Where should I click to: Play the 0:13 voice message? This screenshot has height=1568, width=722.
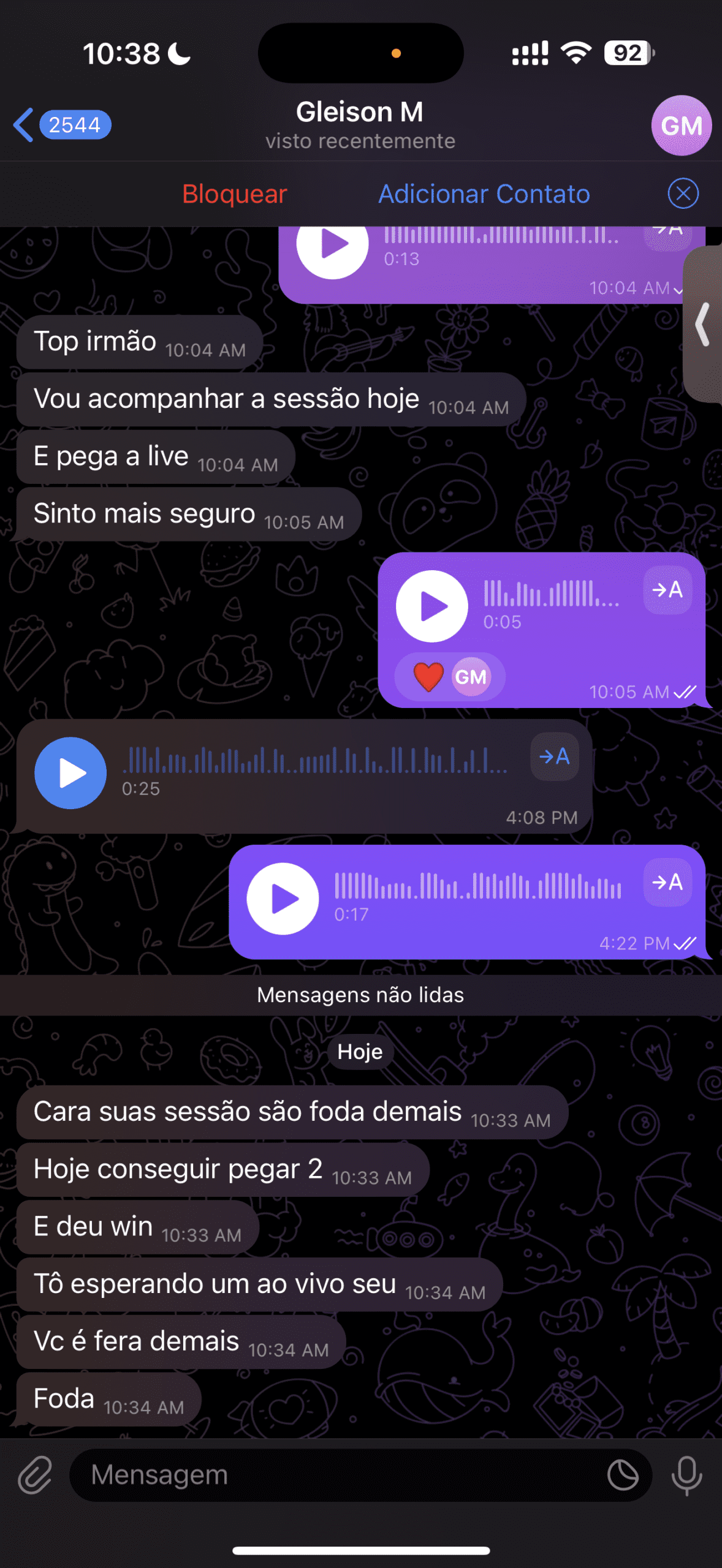coord(332,245)
